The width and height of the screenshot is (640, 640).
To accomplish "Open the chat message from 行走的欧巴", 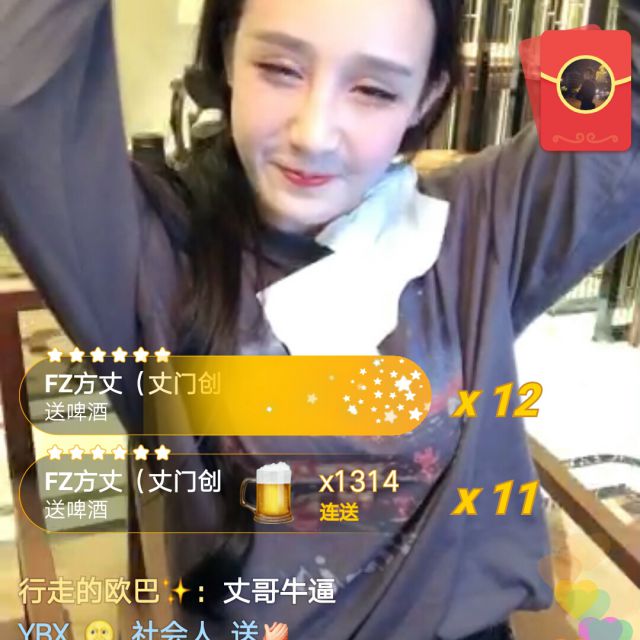I will (177, 591).
